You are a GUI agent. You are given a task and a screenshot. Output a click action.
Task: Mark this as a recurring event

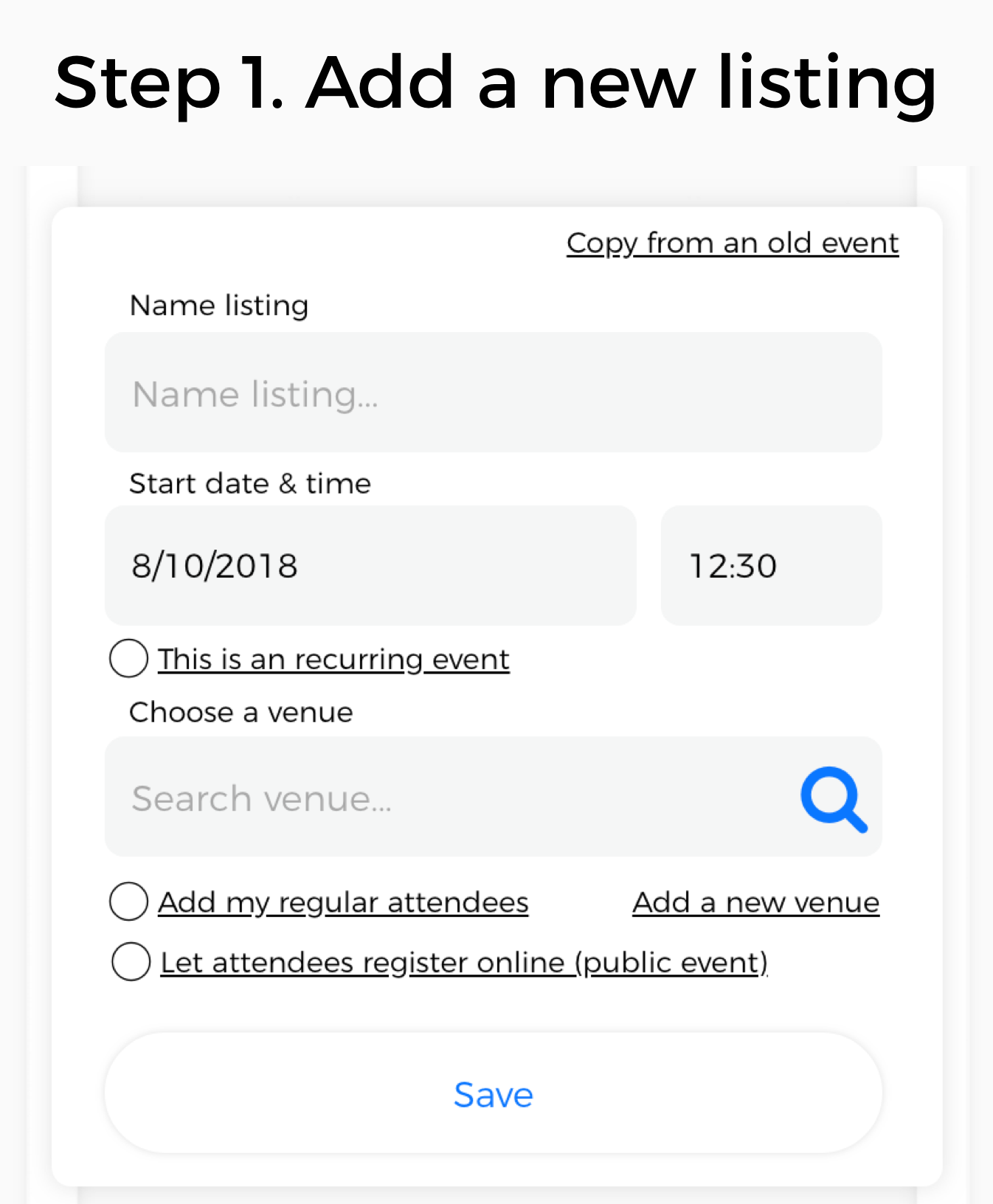click(x=129, y=658)
